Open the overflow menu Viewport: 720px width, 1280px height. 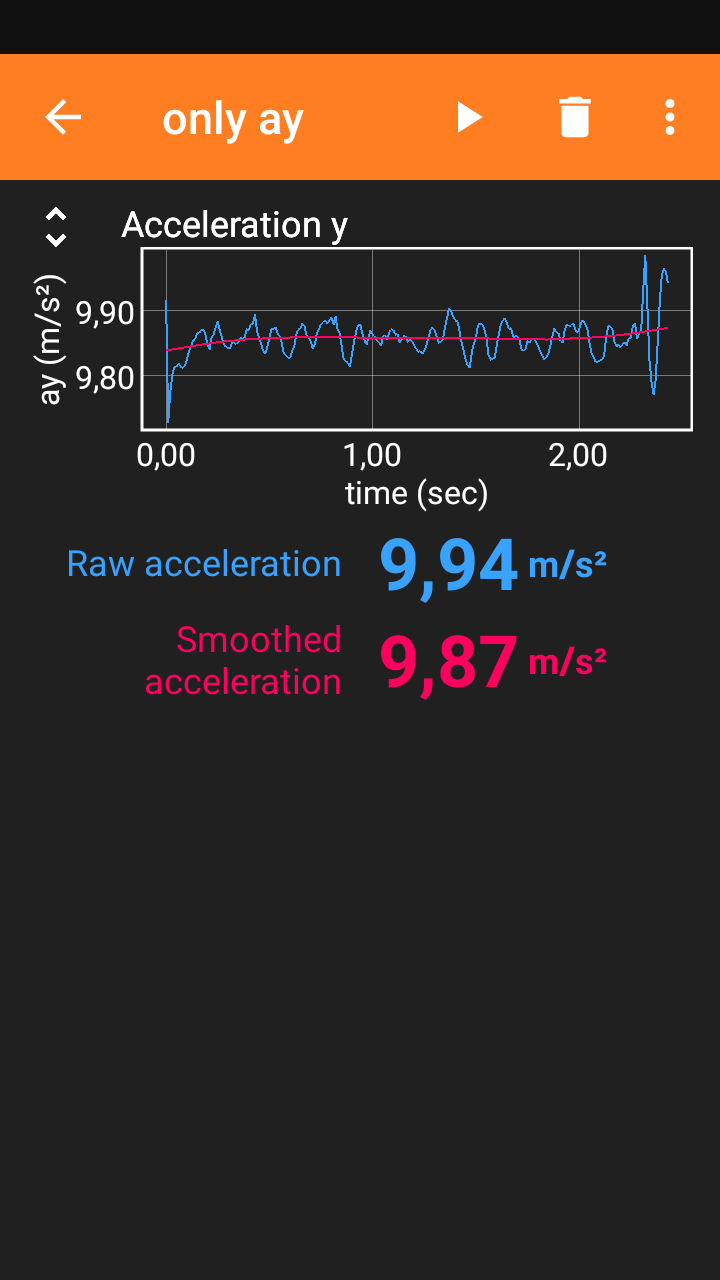(x=670, y=117)
